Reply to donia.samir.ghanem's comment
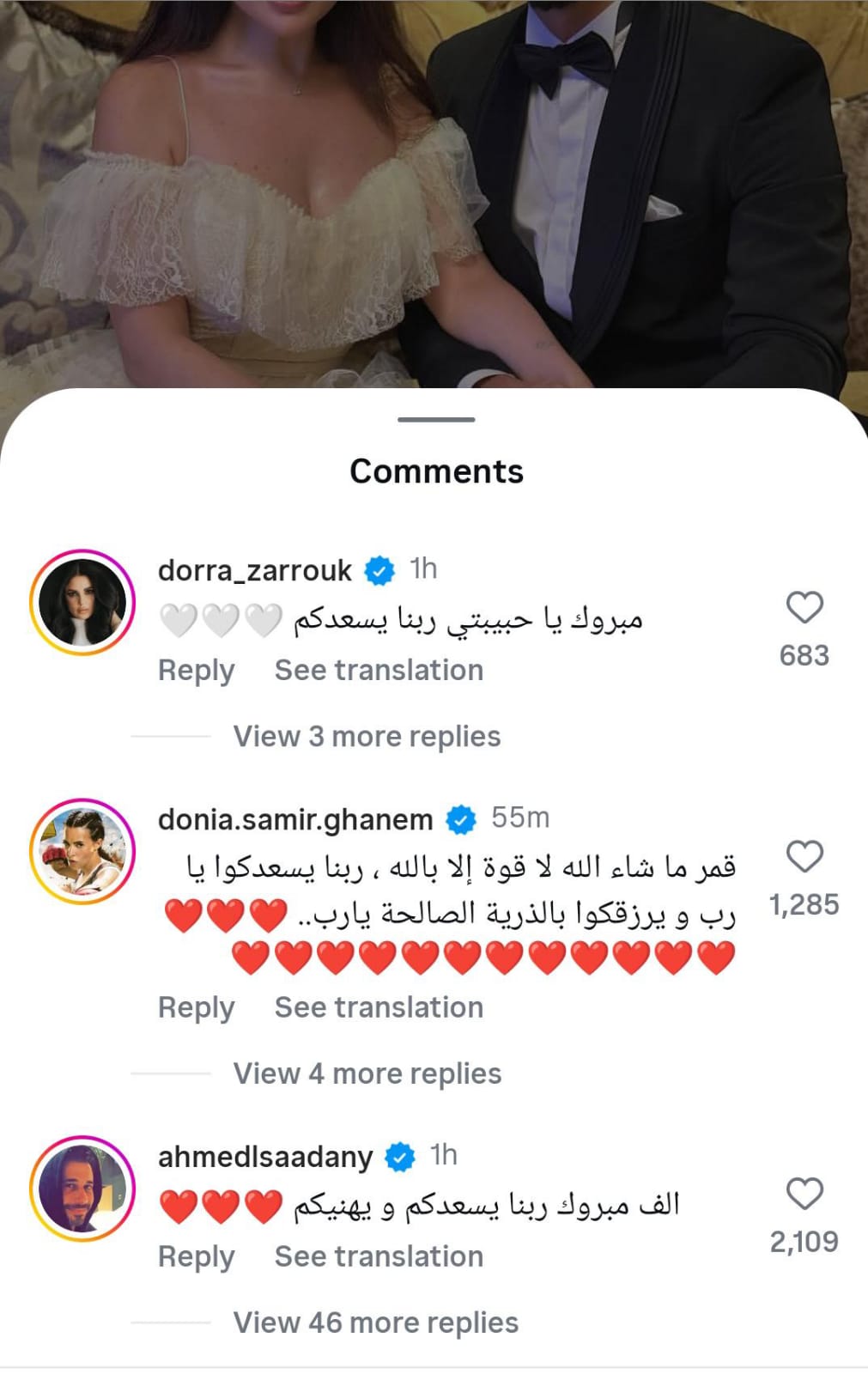This screenshot has width=868, height=1374. (196, 1008)
